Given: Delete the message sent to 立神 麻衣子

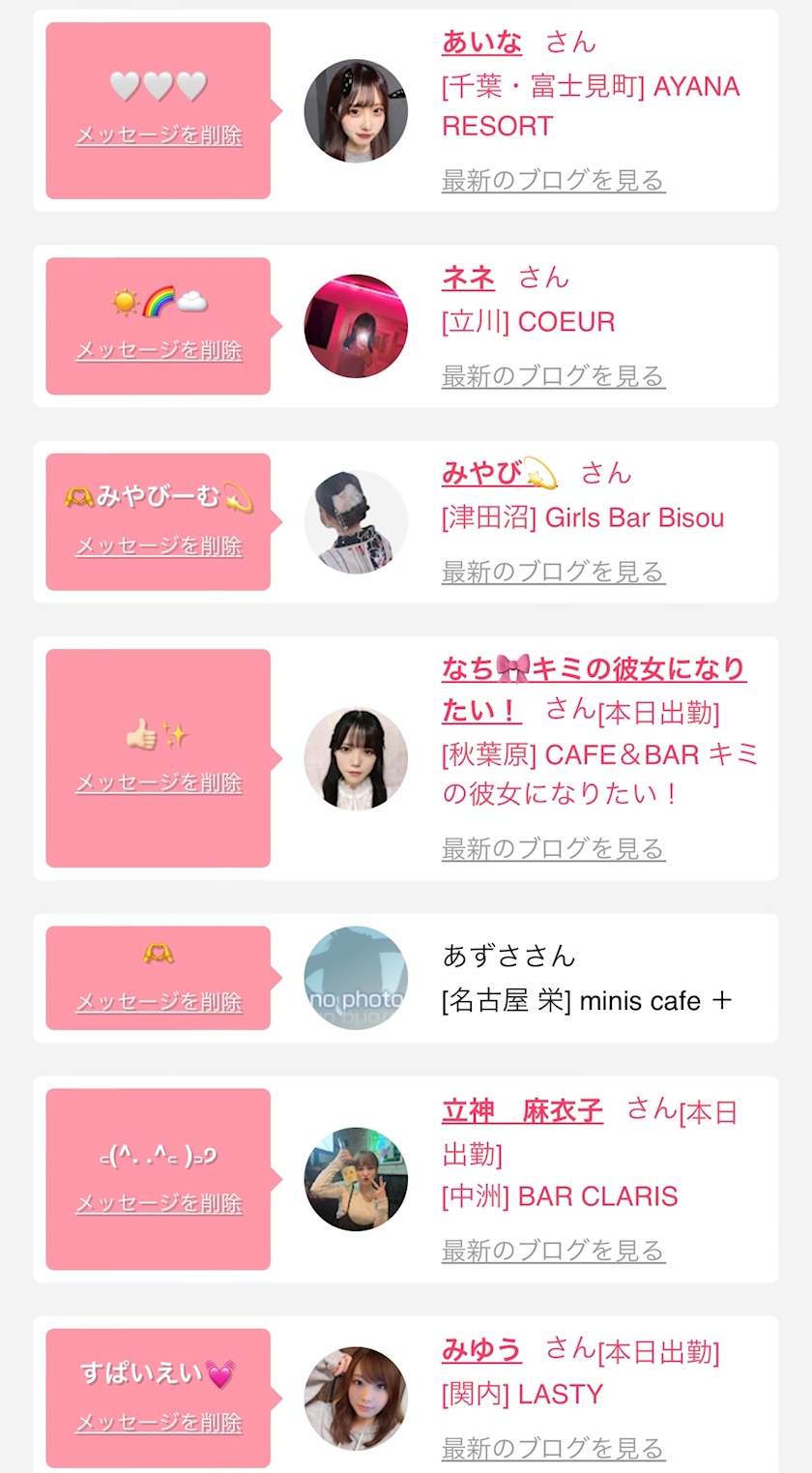Looking at the screenshot, I should tap(159, 1203).
